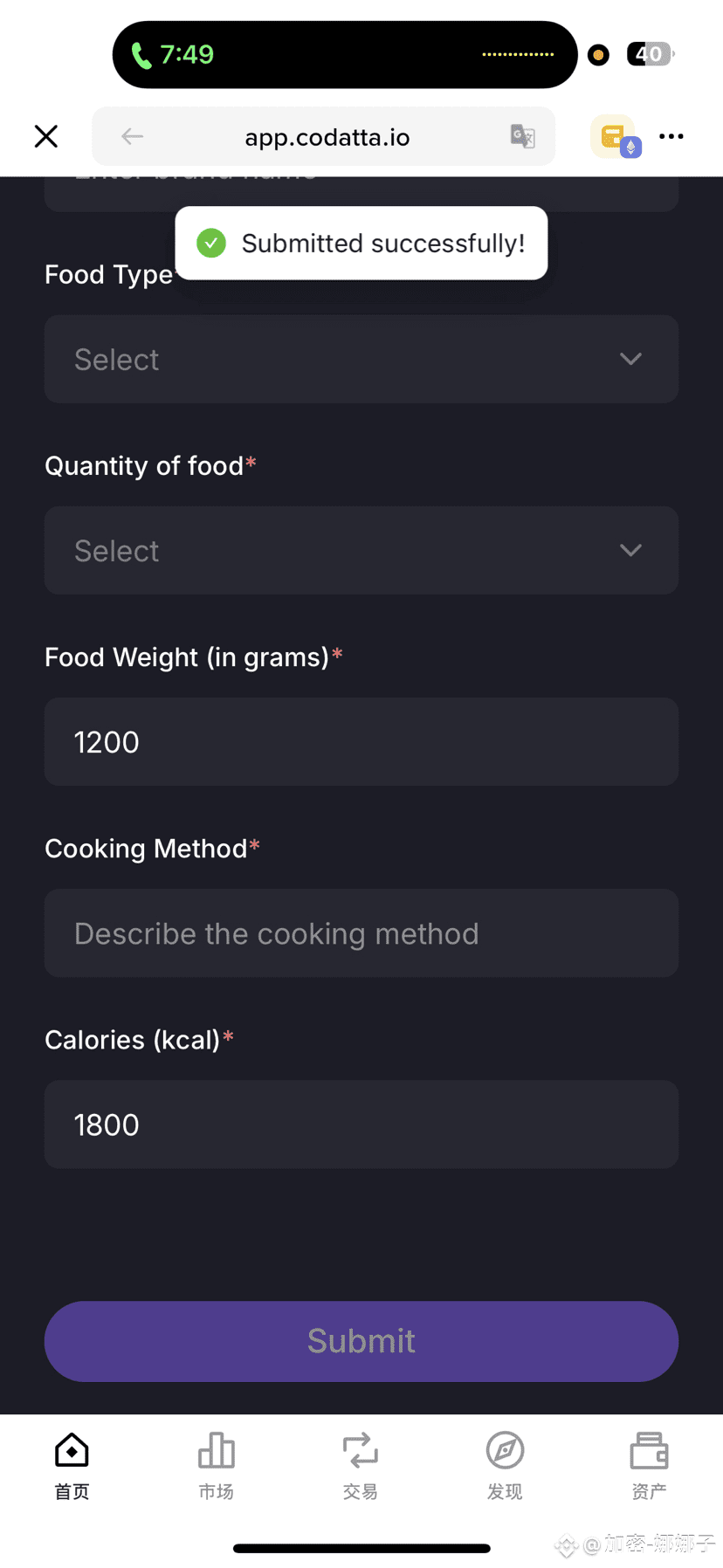The image size is (723, 1568).
Task: Expand the Food Type dropdown
Action: click(361, 359)
